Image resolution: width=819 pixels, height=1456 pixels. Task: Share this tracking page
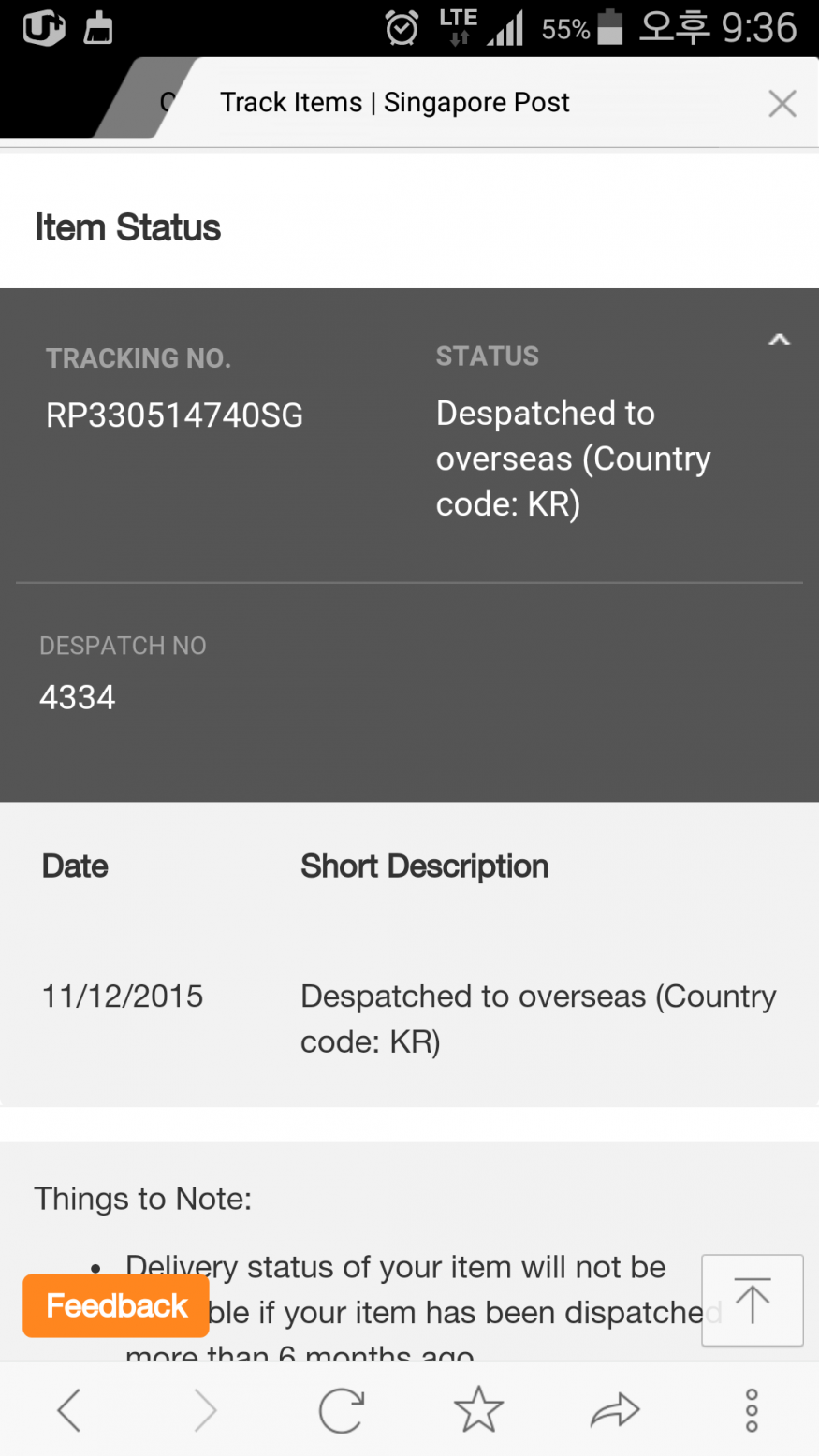pyautogui.click(x=615, y=1410)
